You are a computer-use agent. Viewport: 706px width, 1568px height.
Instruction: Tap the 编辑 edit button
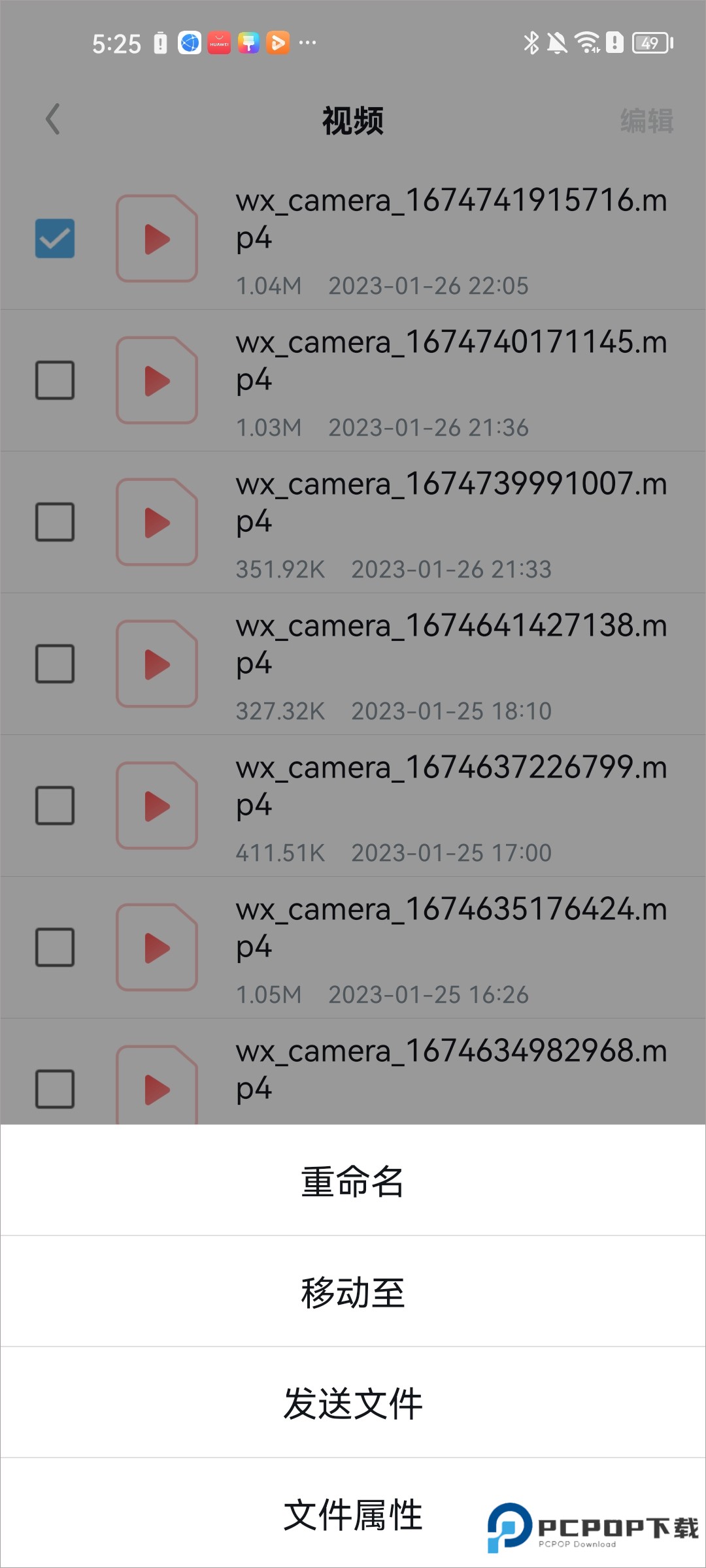[646, 121]
